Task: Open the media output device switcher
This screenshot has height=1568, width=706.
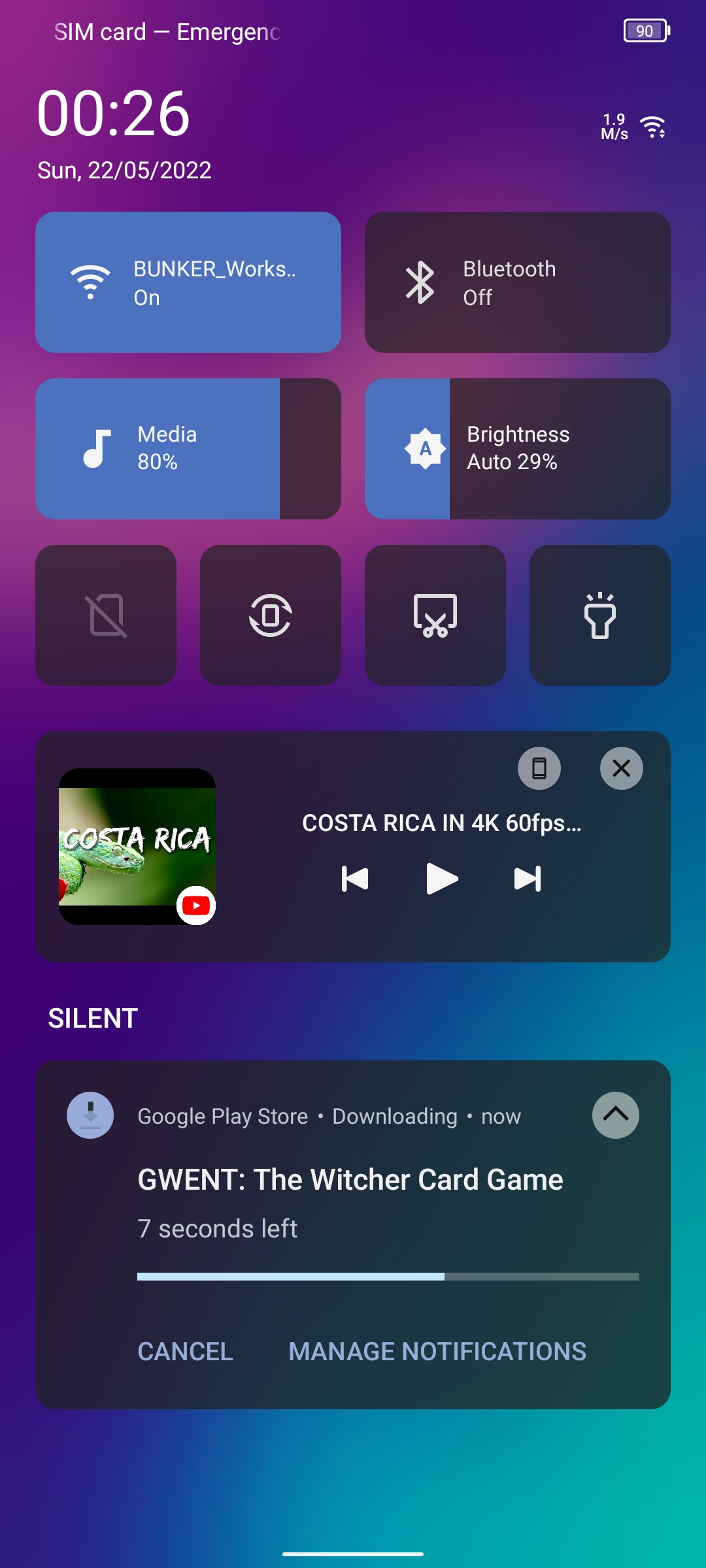Action: pyautogui.click(x=539, y=768)
